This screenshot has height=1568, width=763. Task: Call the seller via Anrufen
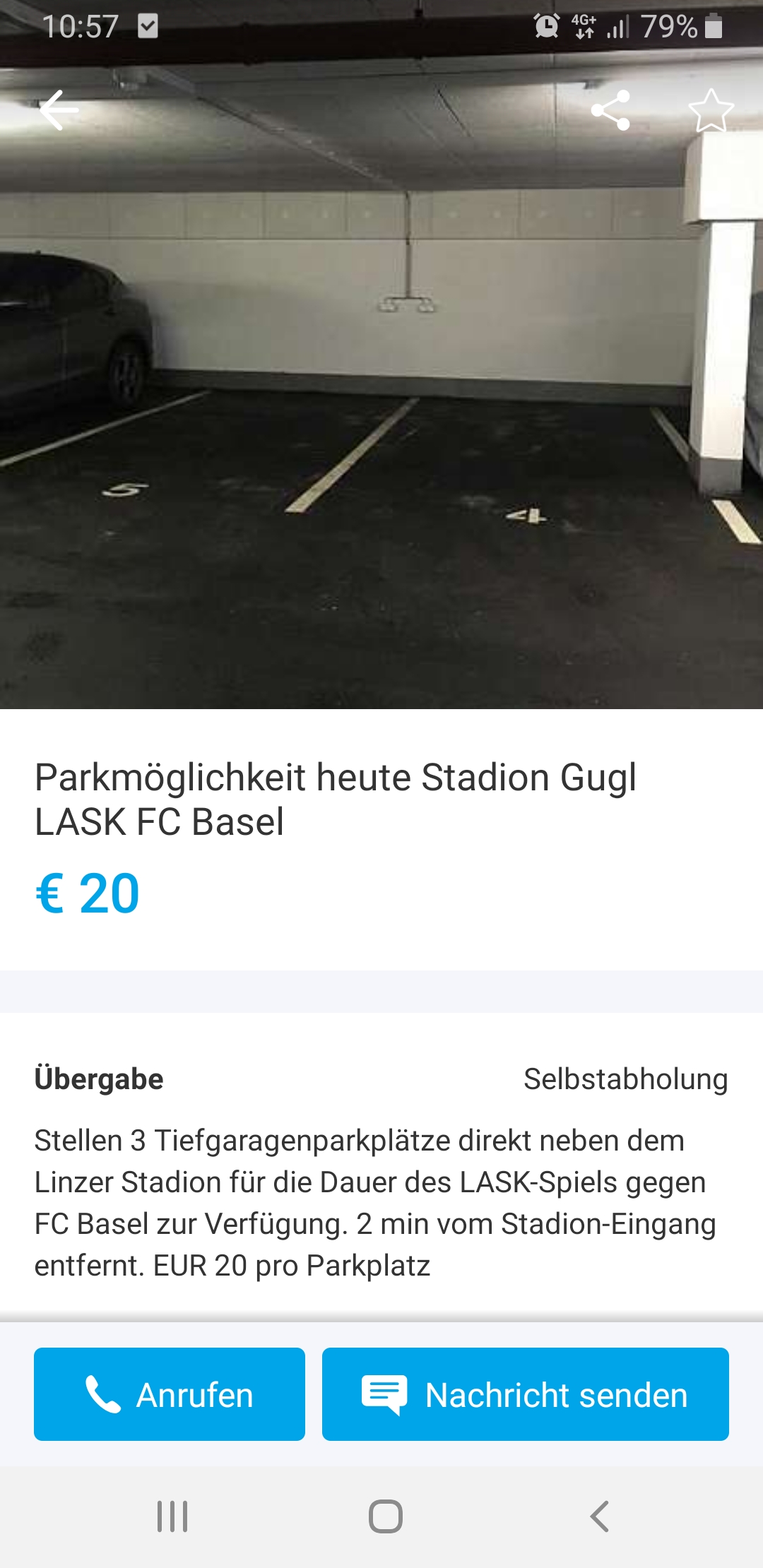[x=170, y=1394]
